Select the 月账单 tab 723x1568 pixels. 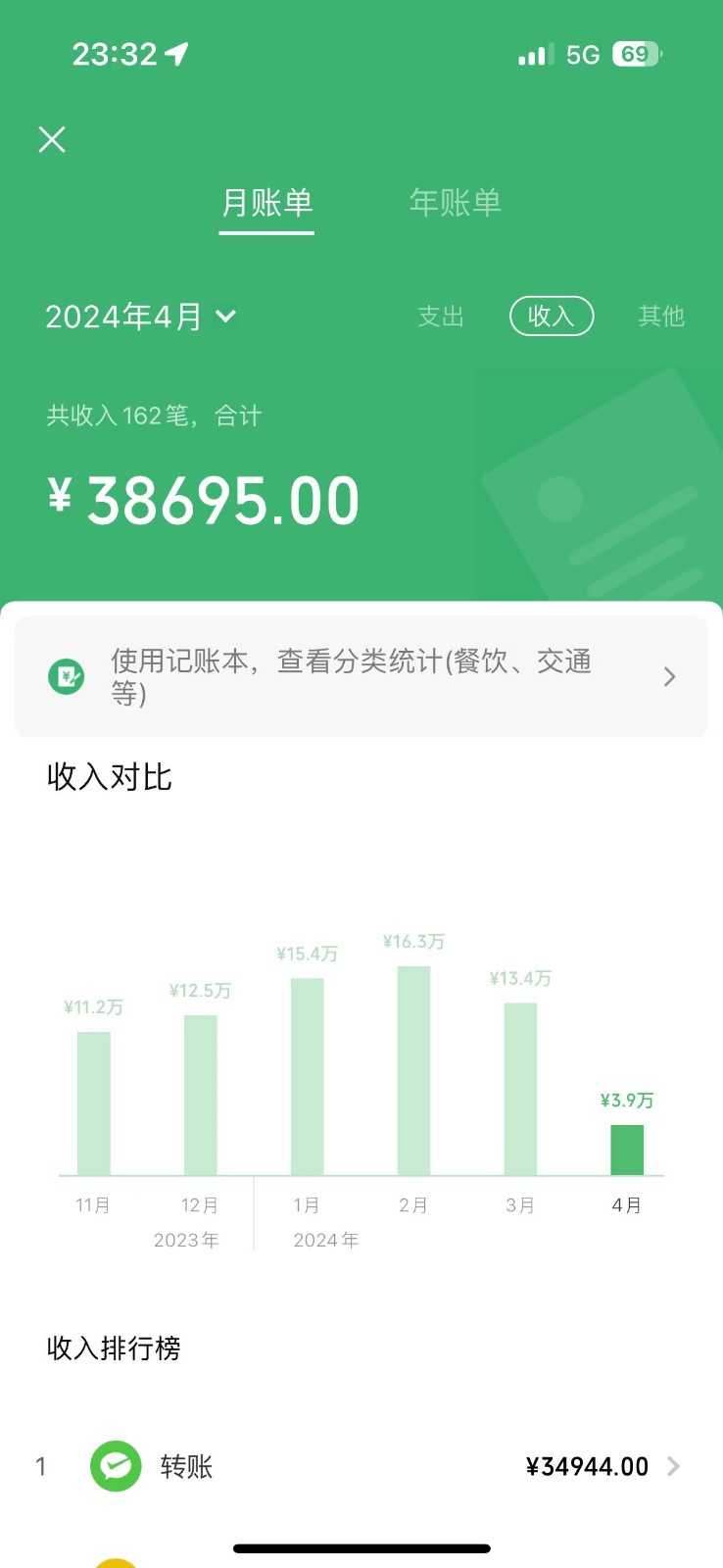tap(265, 202)
